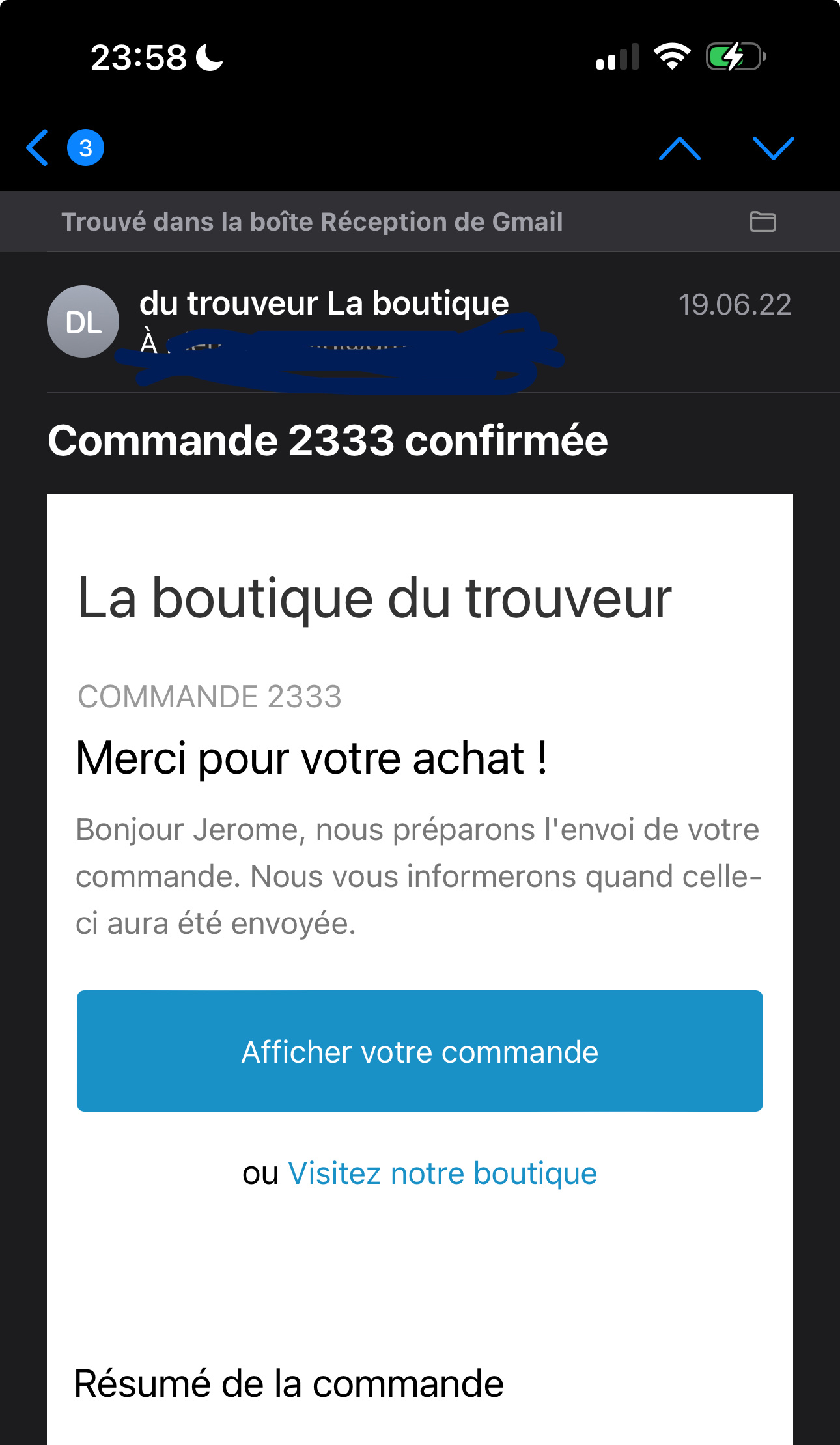Tap the Afficher votre commande button
The image size is (840, 1445).
pyautogui.click(x=419, y=1051)
